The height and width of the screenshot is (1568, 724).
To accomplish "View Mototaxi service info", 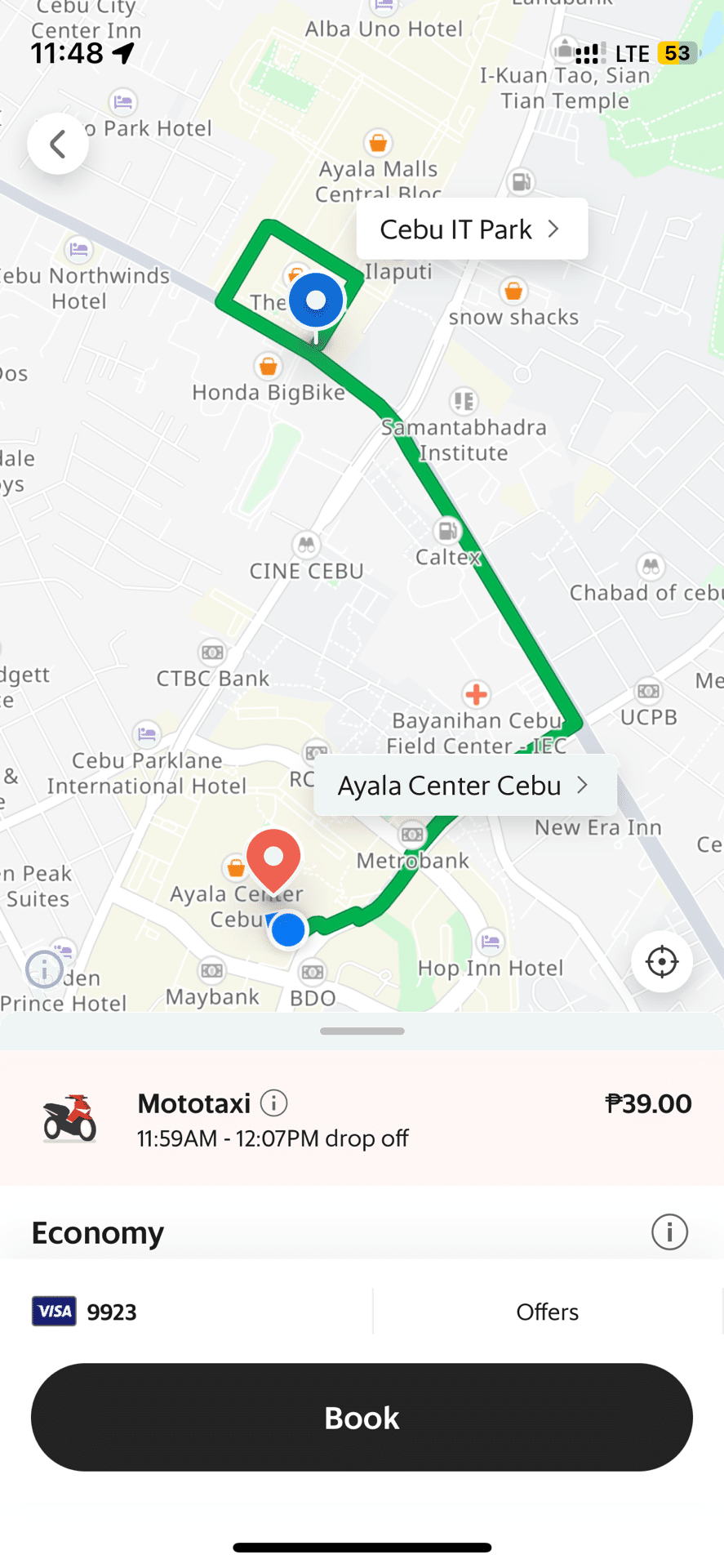I will (274, 1103).
